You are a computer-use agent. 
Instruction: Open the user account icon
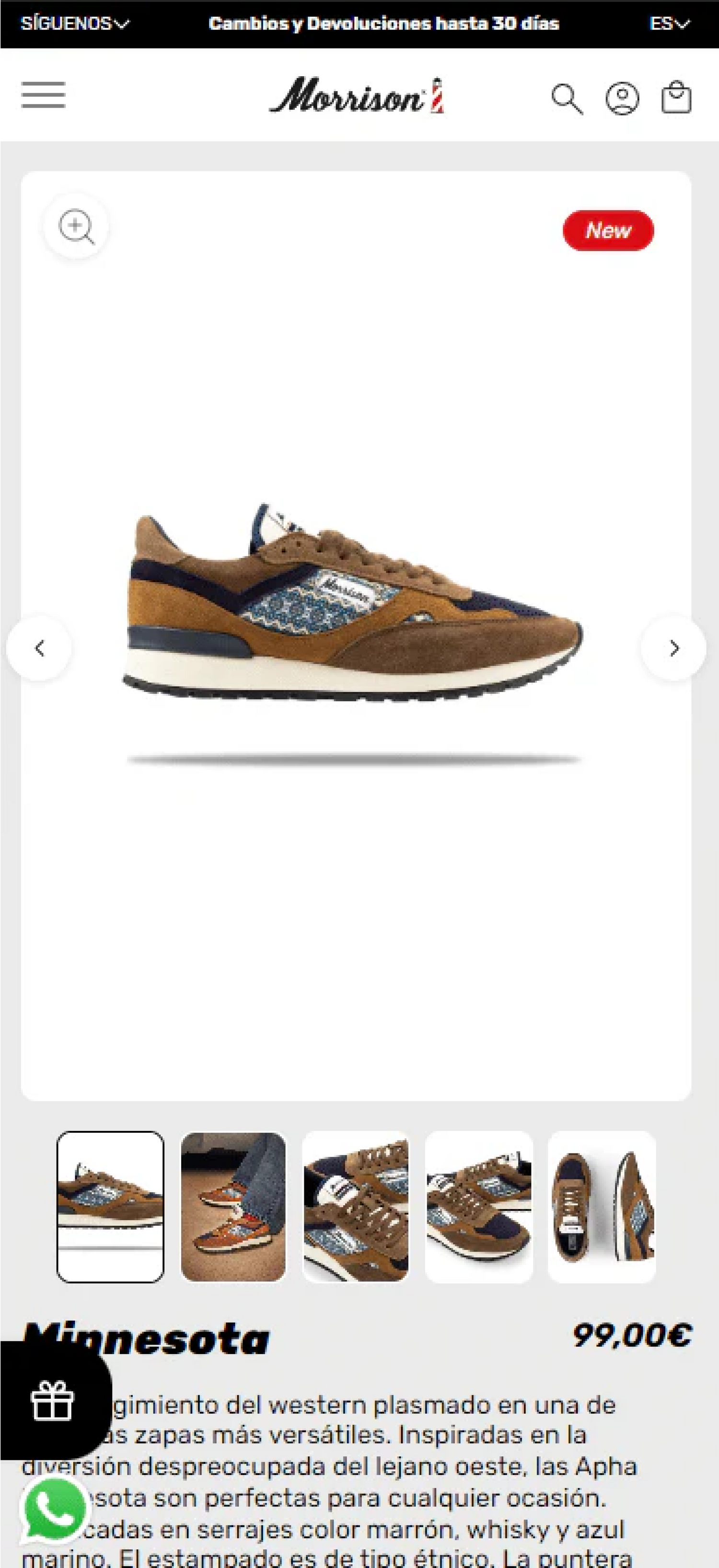(622, 98)
